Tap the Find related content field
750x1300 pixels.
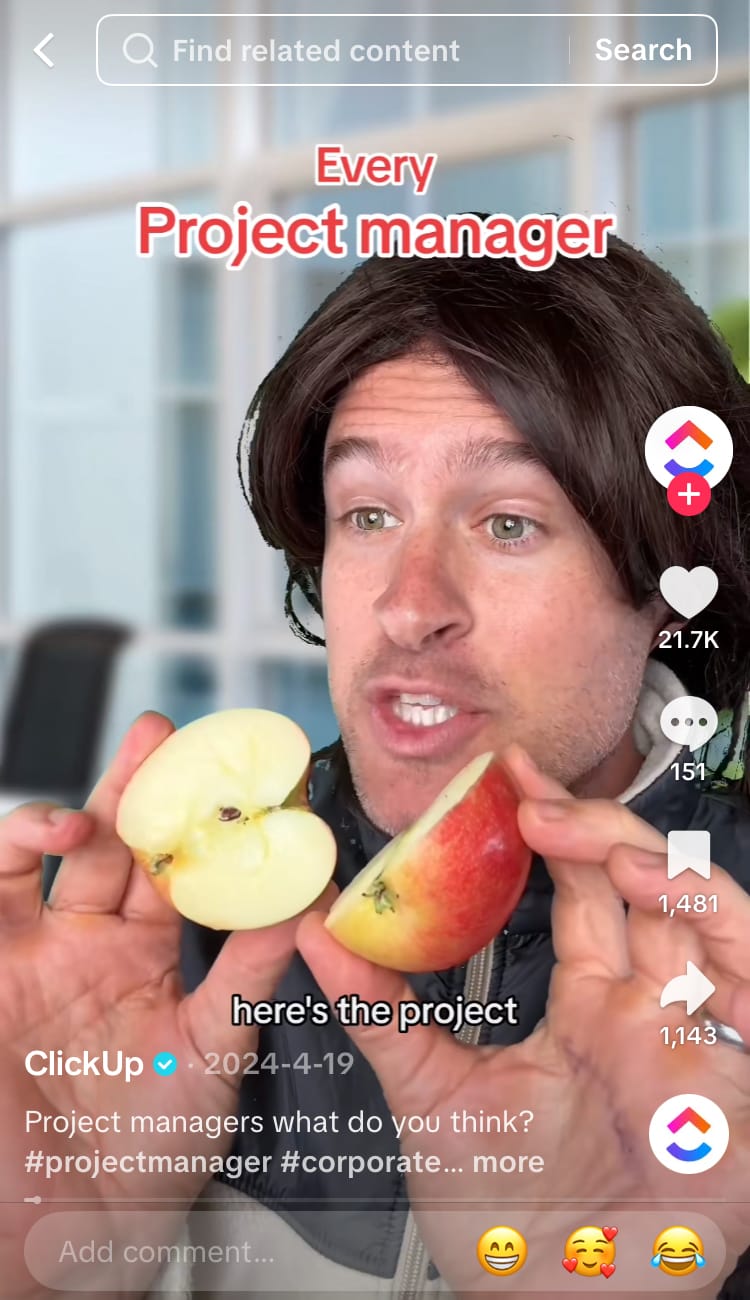(330, 50)
